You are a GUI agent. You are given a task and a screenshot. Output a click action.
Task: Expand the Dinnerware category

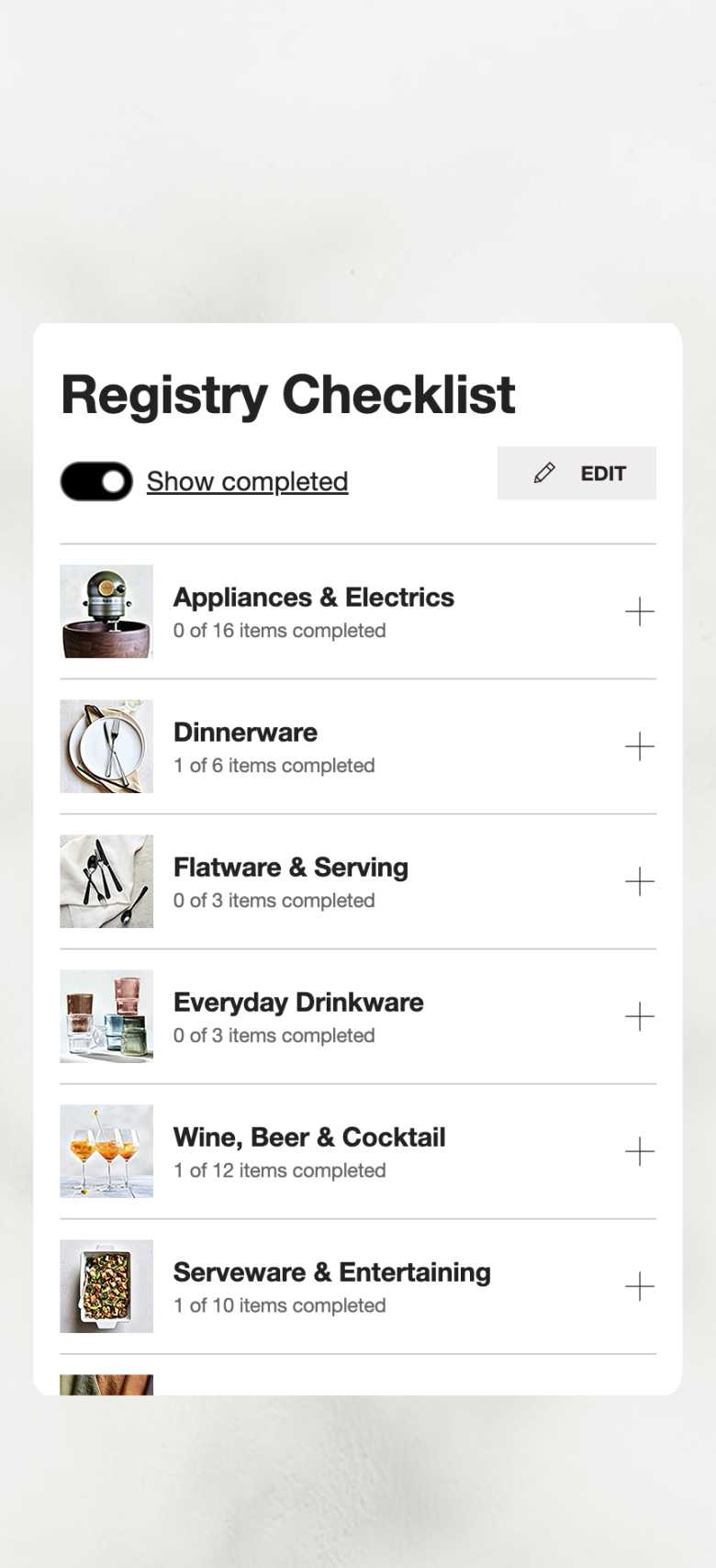pos(641,746)
